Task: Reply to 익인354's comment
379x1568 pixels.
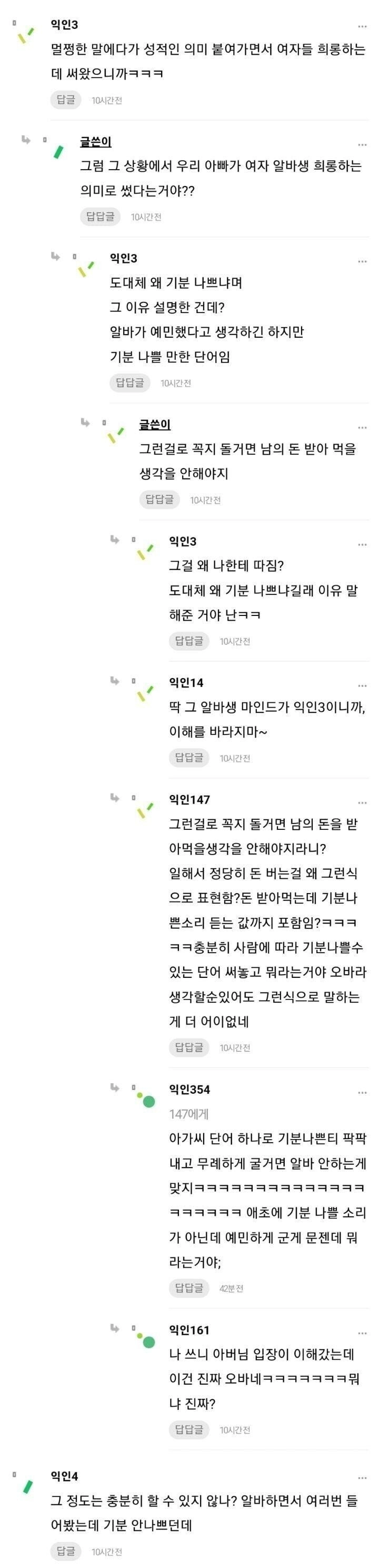Action: [189, 1288]
